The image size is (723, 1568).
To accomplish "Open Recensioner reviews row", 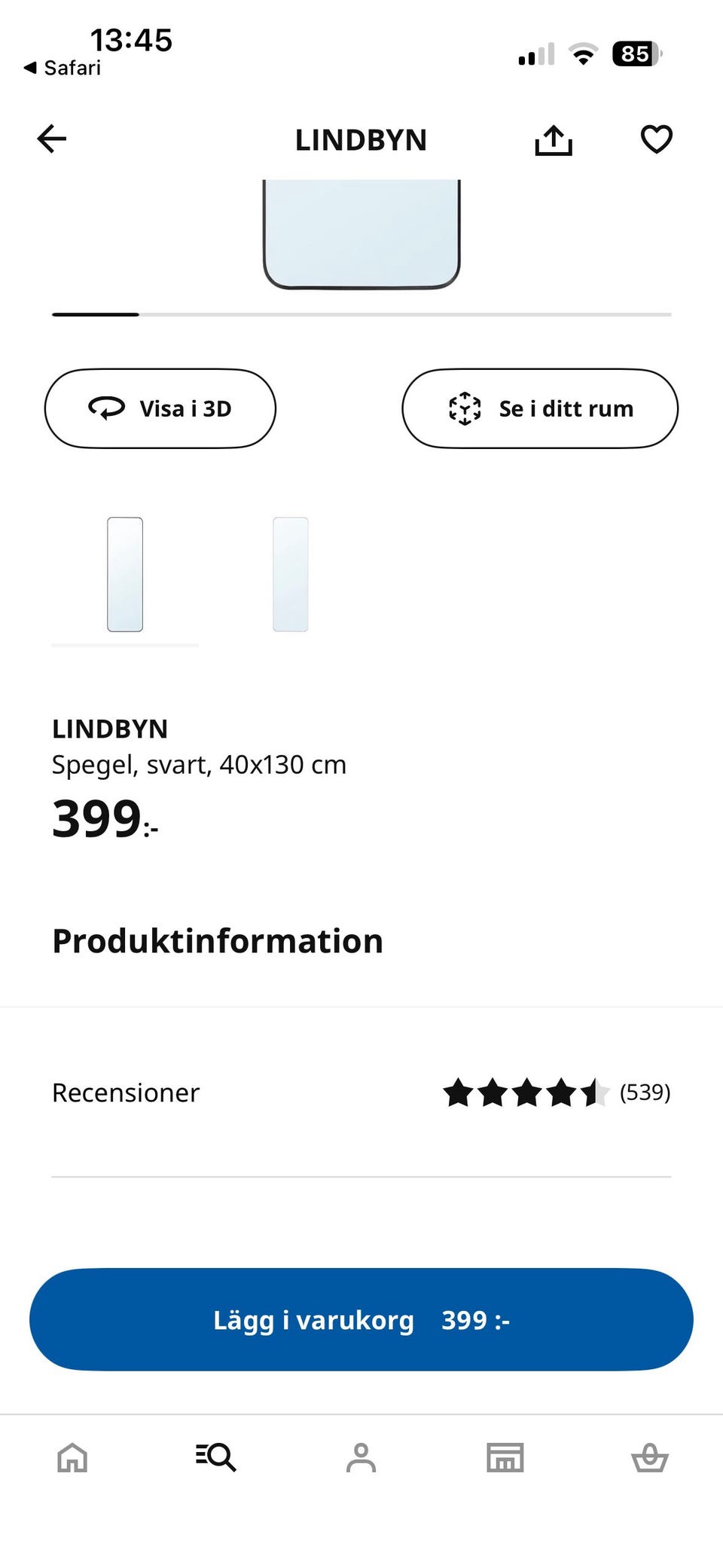I will 361,1093.
